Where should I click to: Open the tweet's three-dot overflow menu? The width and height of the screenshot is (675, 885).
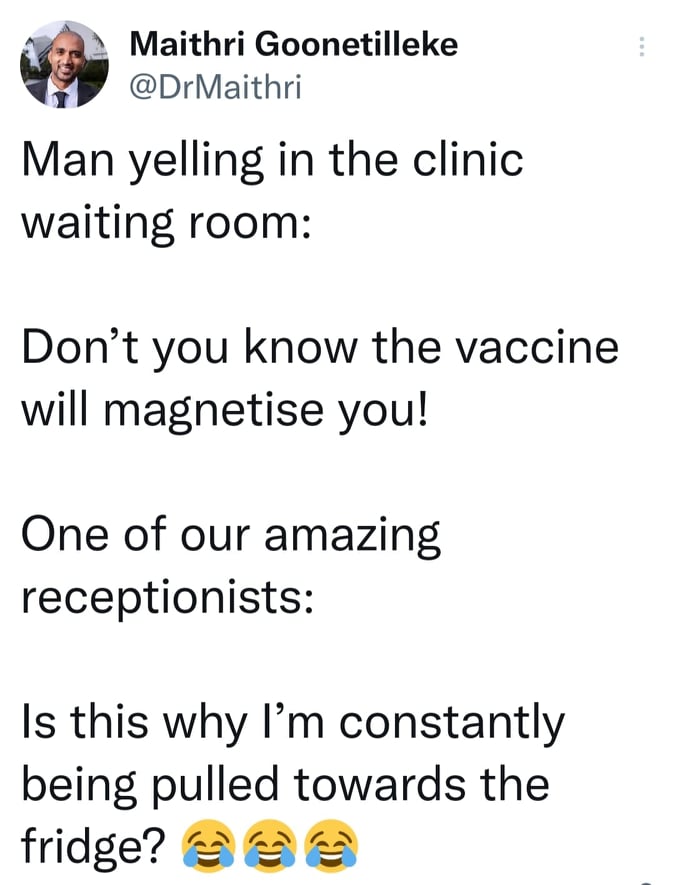coord(641,46)
